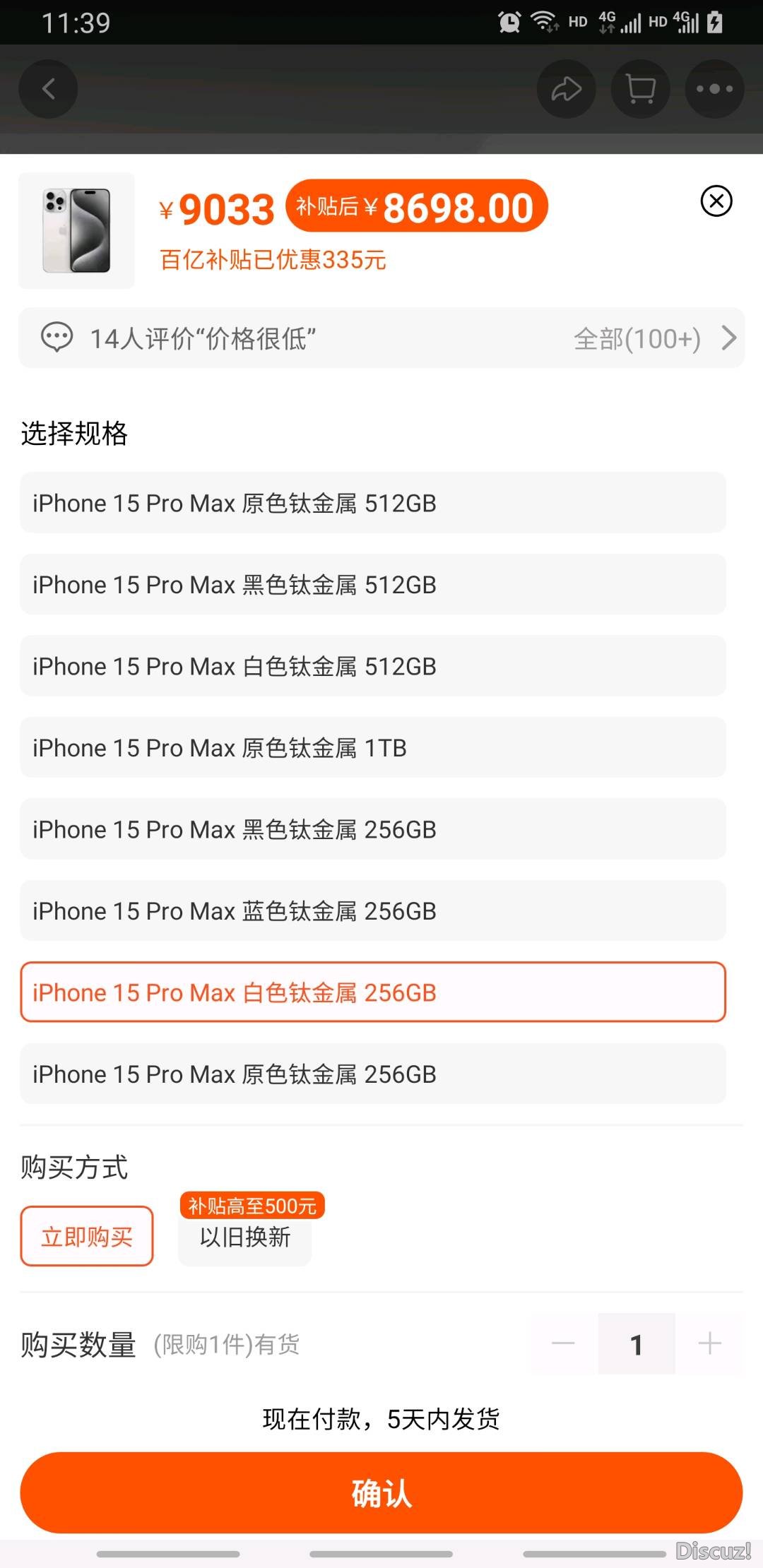Image resolution: width=763 pixels, height=1568 pixels.
Task: Pick 白色钛金属 512GB variant
Action: point(373,666)
